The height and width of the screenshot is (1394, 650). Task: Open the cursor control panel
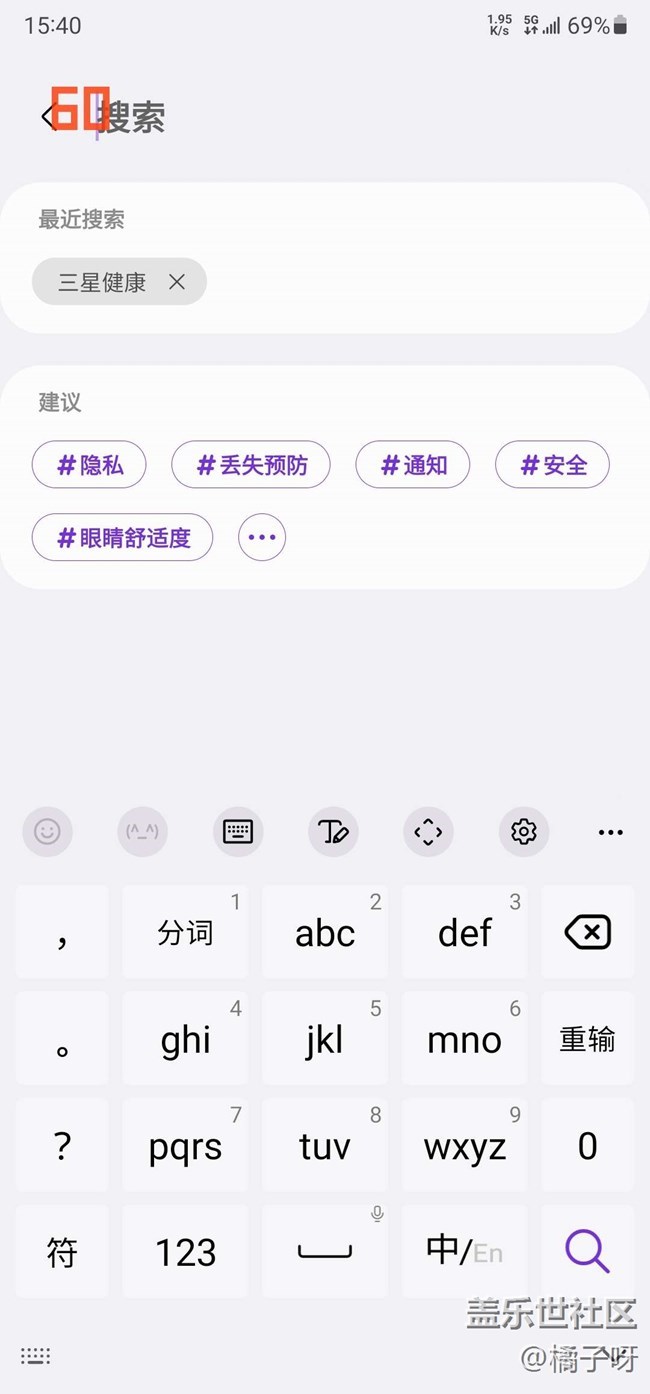point(428,831)
